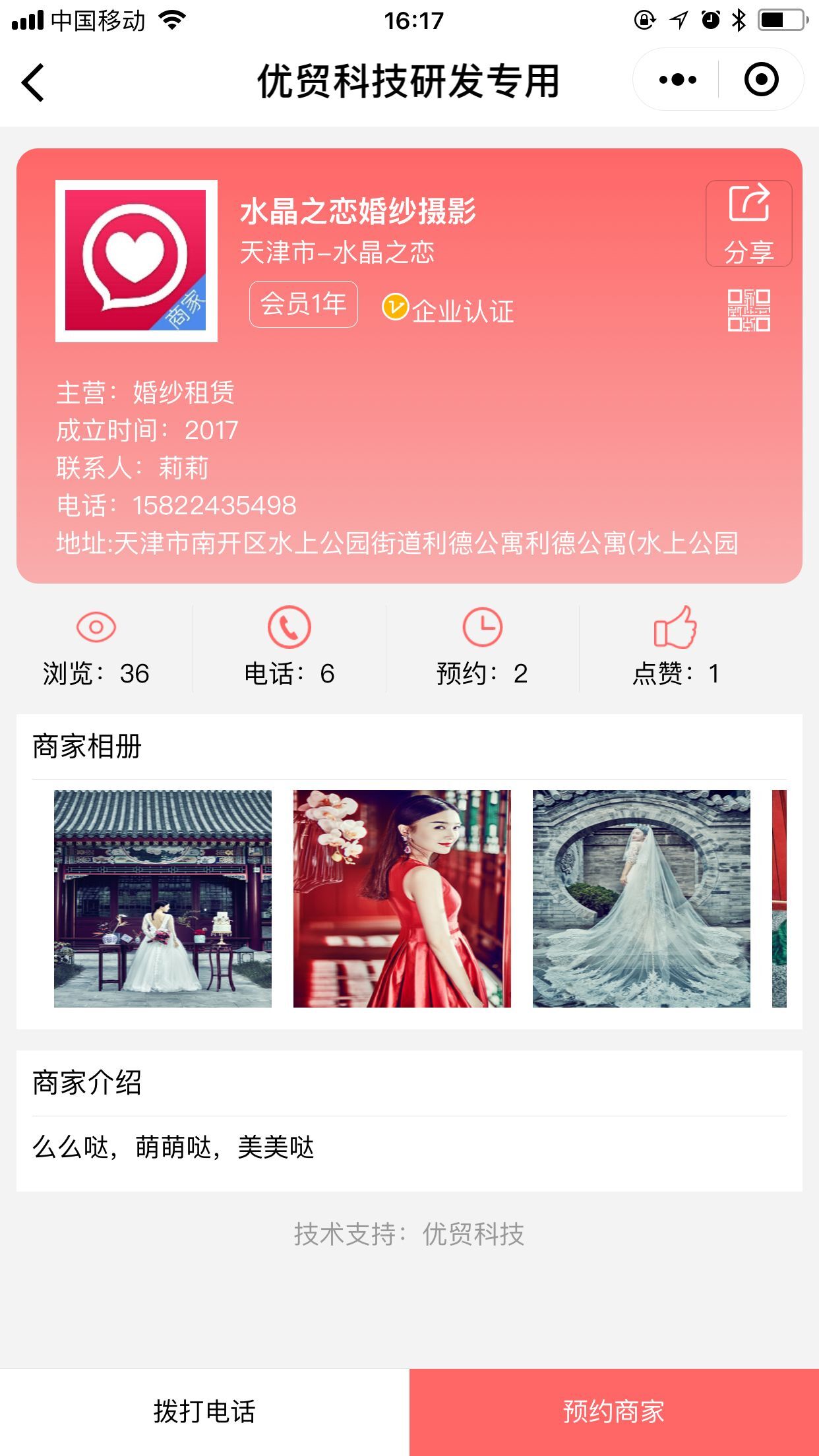This screenshot has height=1456, width=819.
Task: Tap the phone number 15822435498
Action: 214,506
